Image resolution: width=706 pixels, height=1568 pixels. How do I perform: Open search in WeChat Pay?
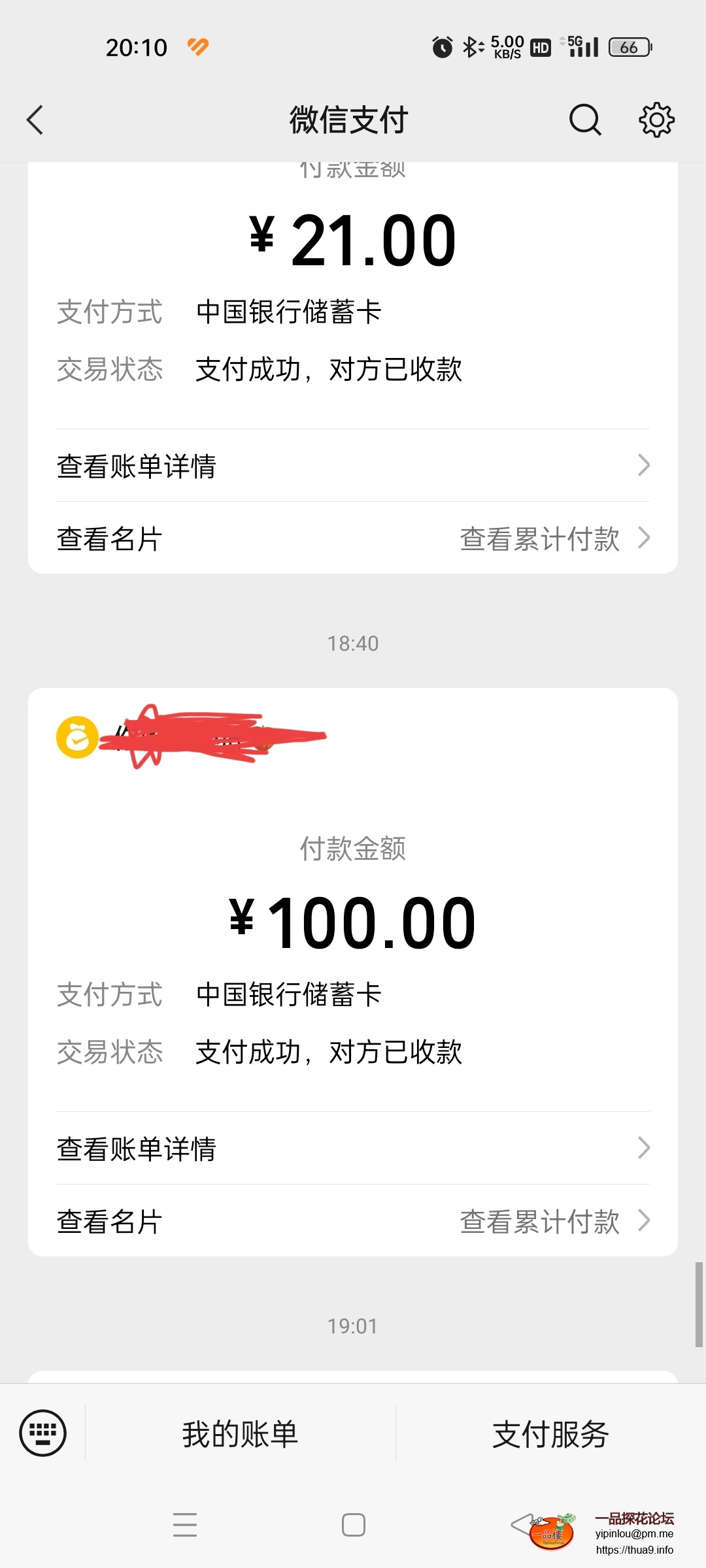point(584,120)
